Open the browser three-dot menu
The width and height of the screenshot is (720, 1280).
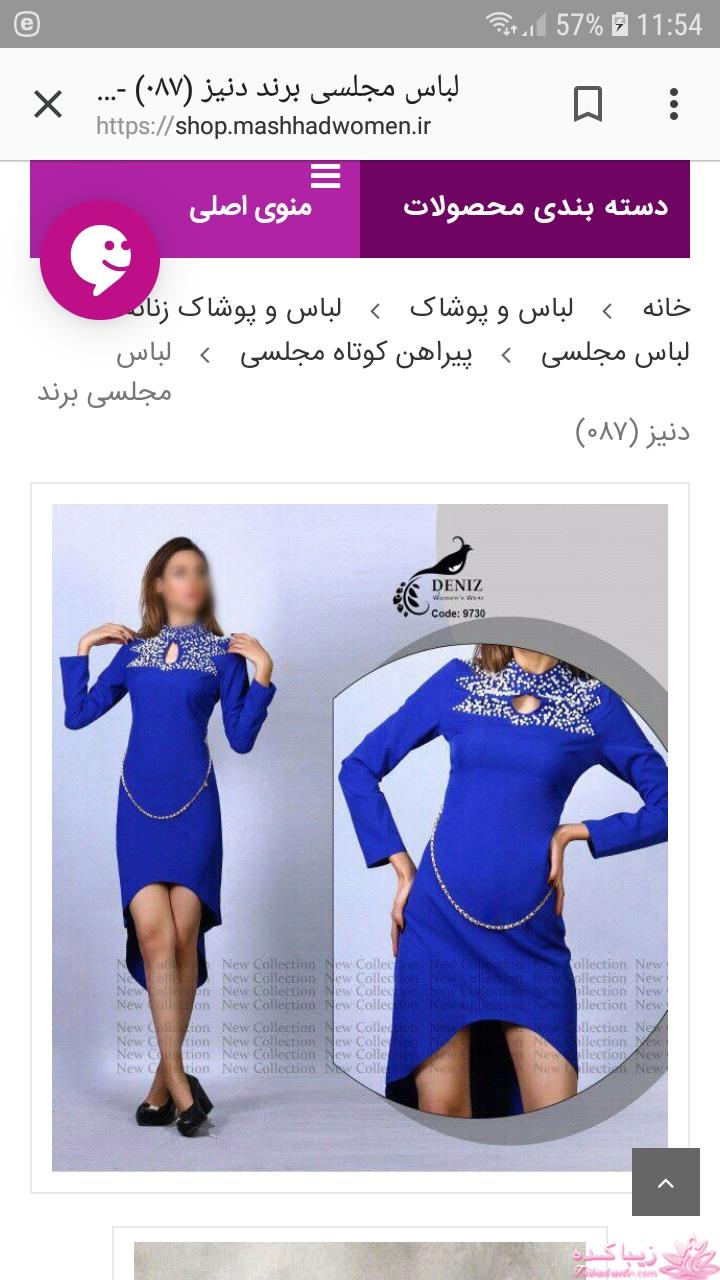point(672,104)
